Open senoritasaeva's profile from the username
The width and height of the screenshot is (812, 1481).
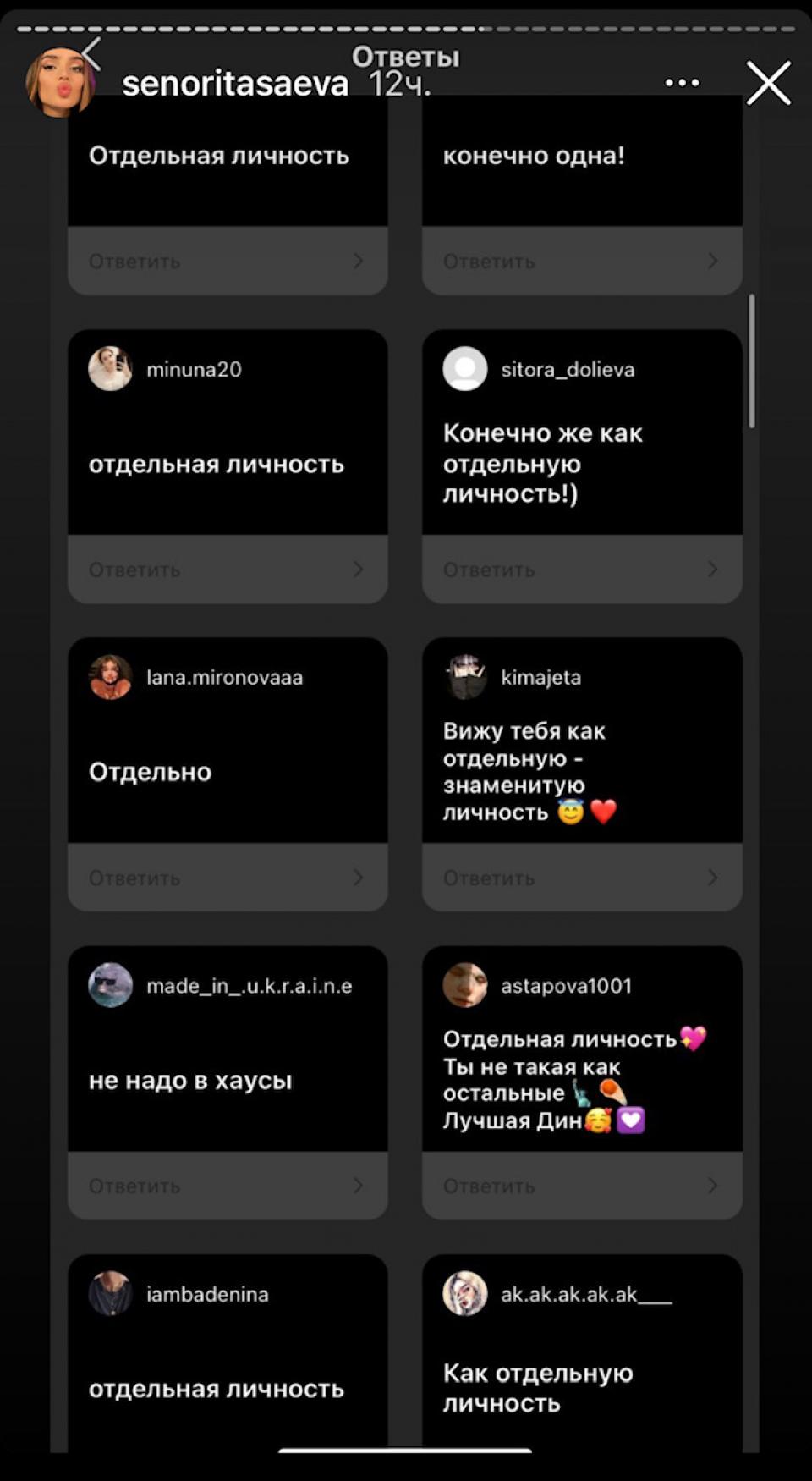click(x=235, y=85)
